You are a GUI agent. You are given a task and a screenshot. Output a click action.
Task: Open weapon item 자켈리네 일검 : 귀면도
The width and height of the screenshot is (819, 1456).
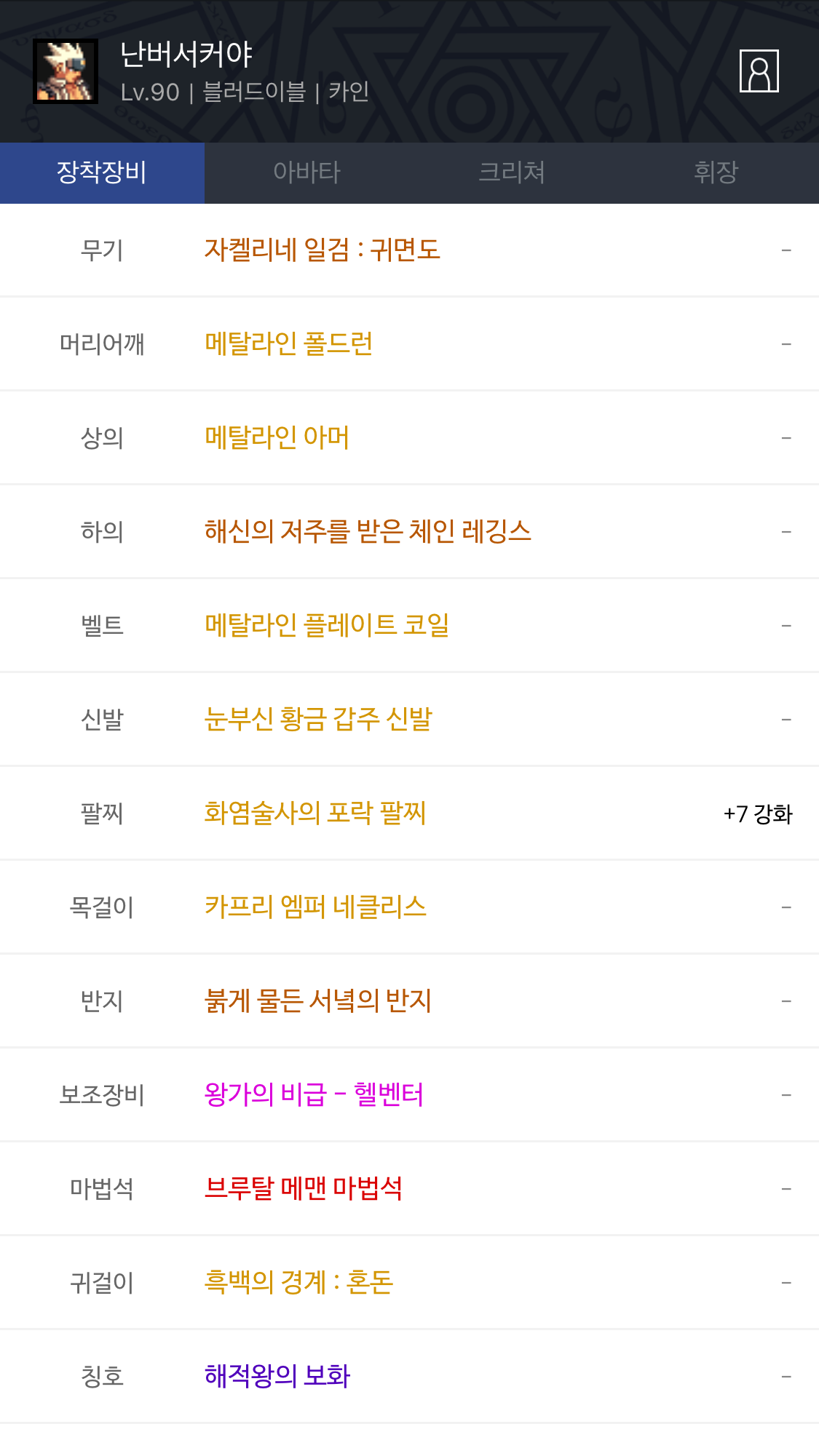[x=322, y=250]
